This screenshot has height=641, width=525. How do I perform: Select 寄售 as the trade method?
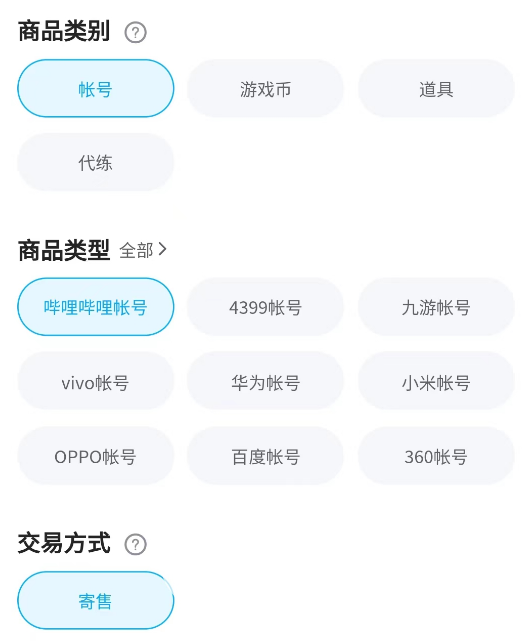coord(96,601)
